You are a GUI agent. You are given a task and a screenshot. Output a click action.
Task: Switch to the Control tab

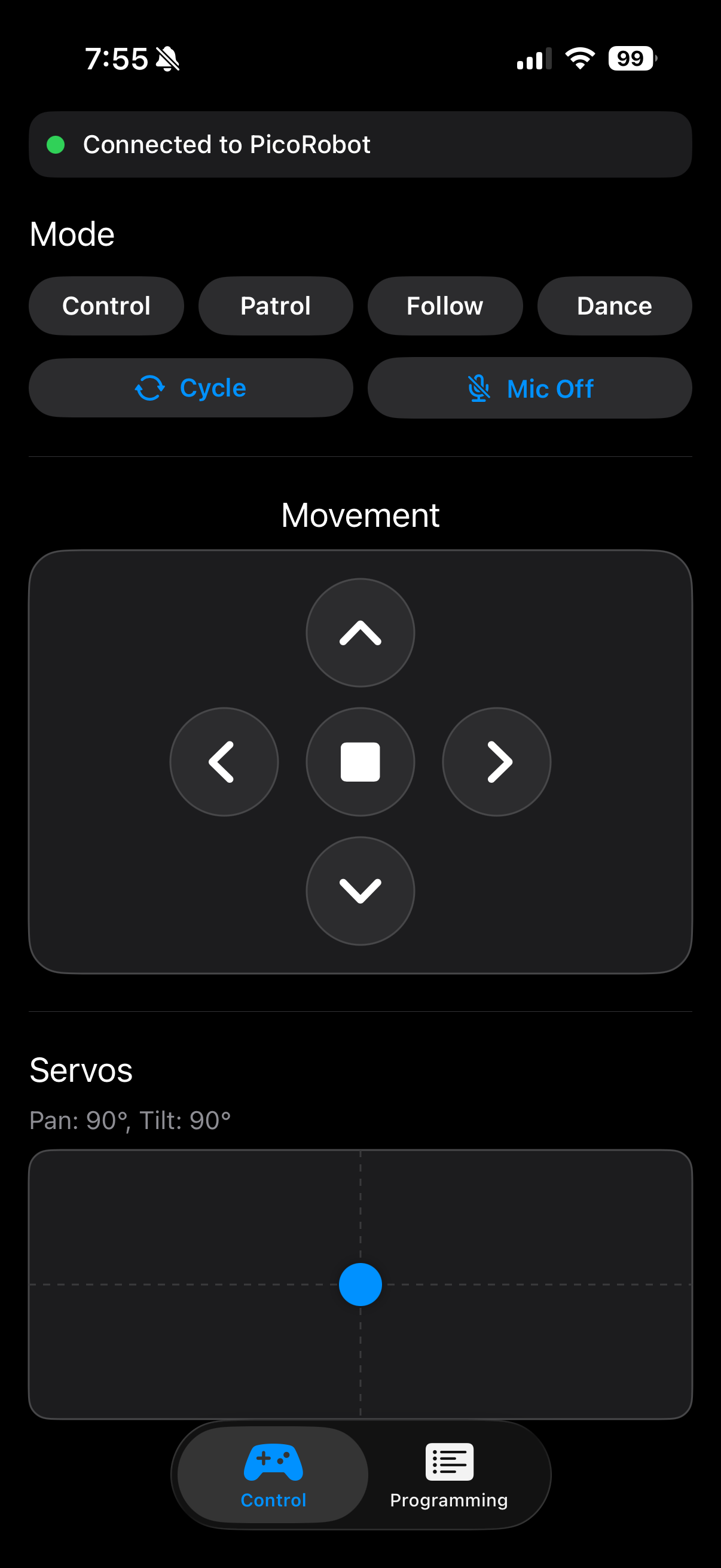click(273, 1474)
